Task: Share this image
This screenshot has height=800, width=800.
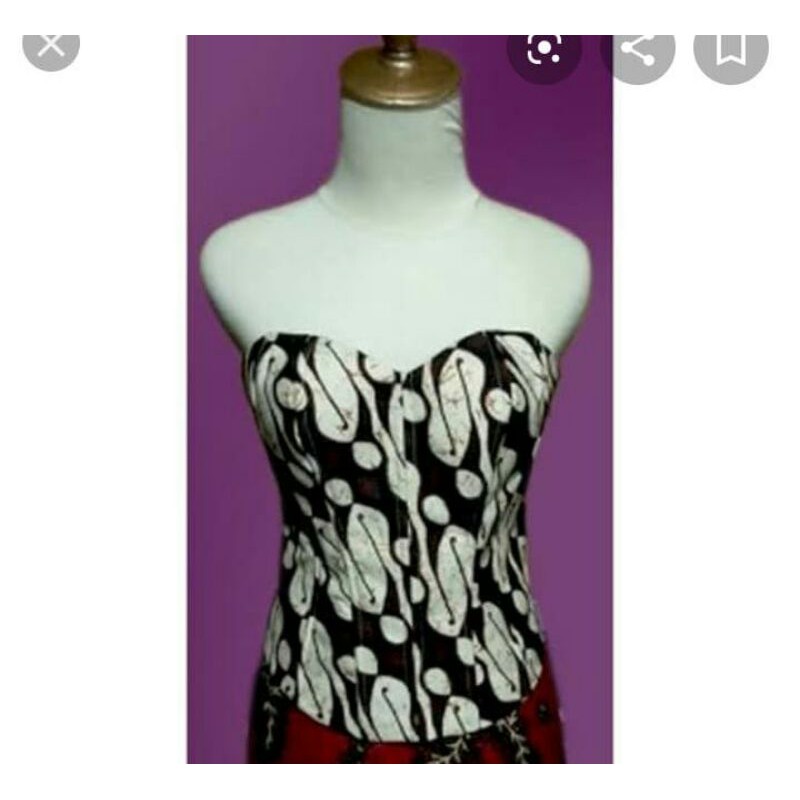Action: click(x=638, y=48)
